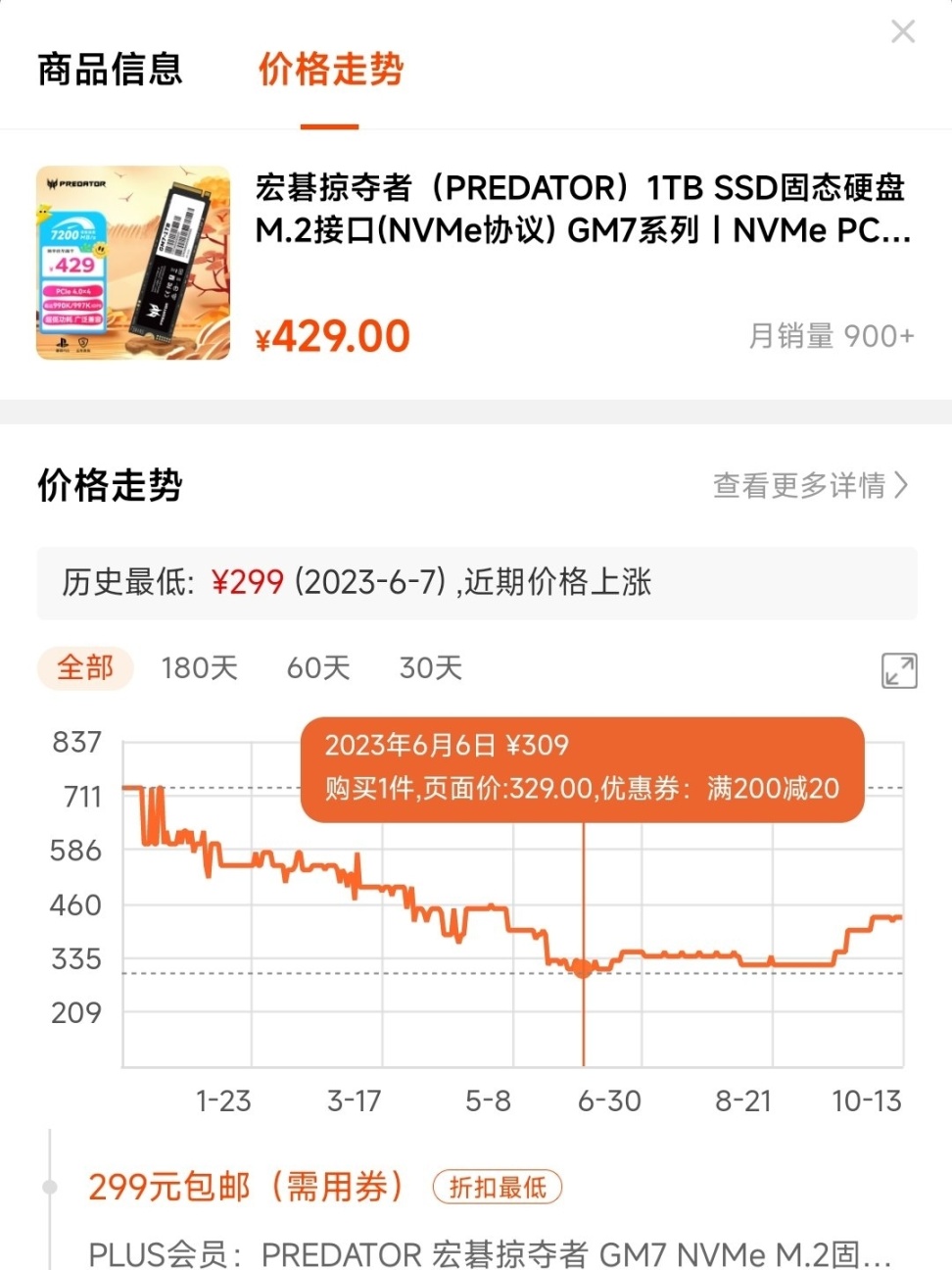The width and height of the screenshot is (952, 1270).
Task: Switch to the 商品信息 tab
Action: pos(110,70)
